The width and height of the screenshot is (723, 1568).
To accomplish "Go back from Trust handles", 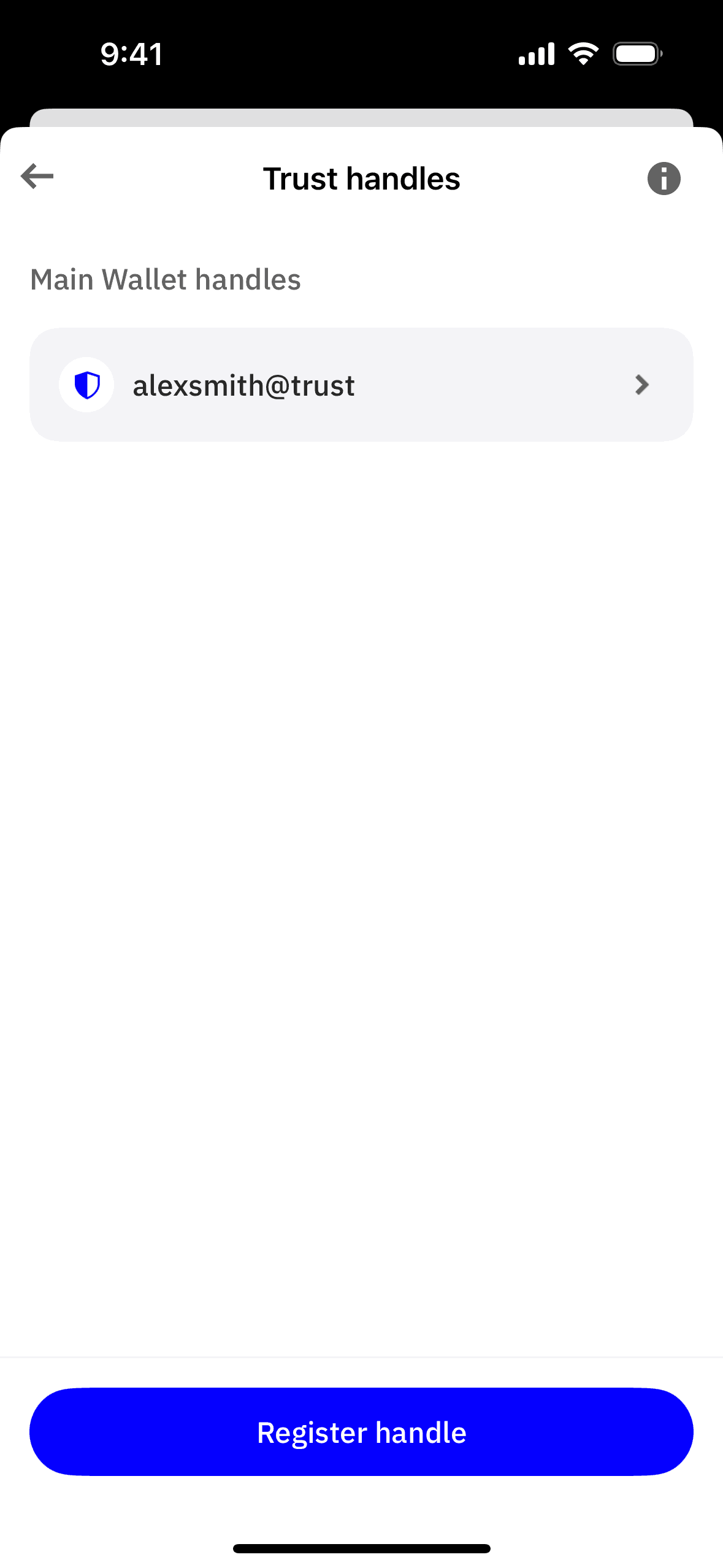I will (x=37, y=177).
